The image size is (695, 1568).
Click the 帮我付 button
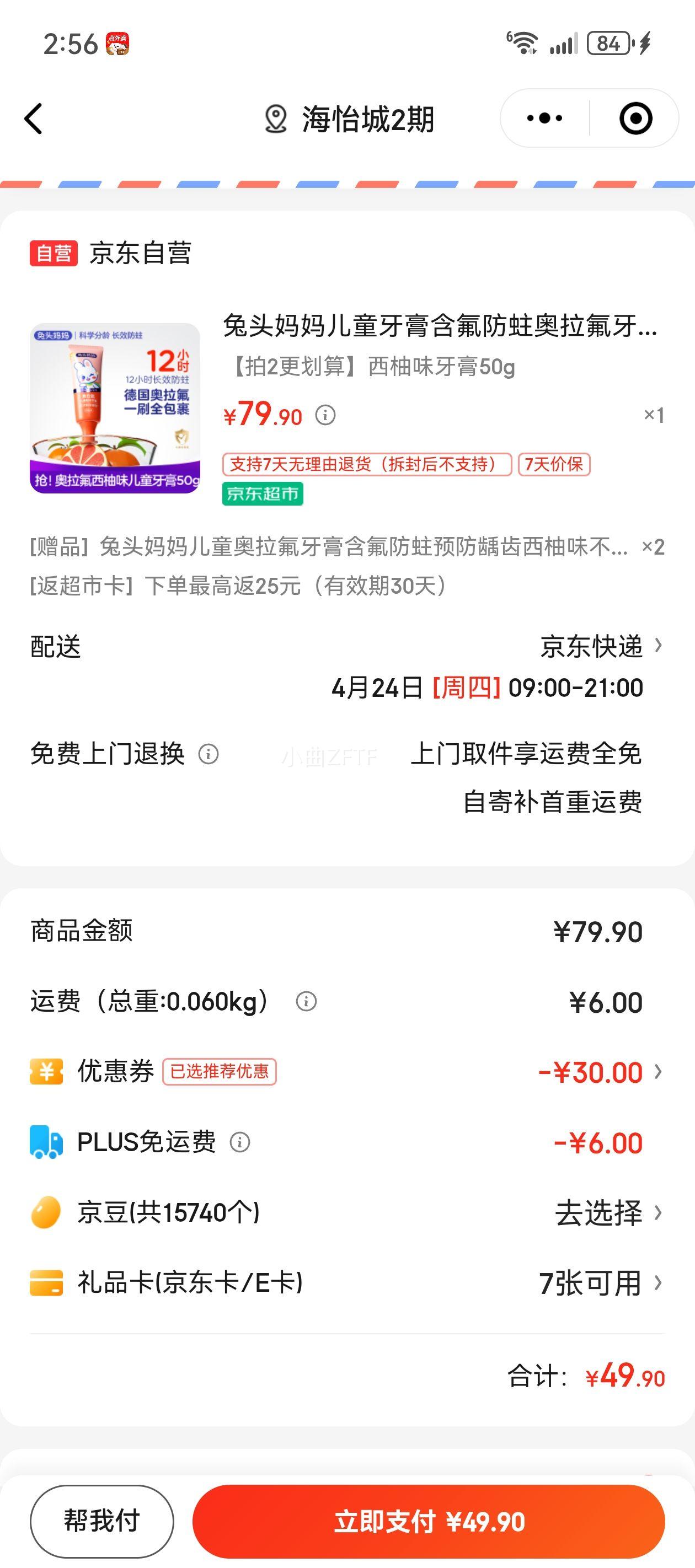point(103,1521)
